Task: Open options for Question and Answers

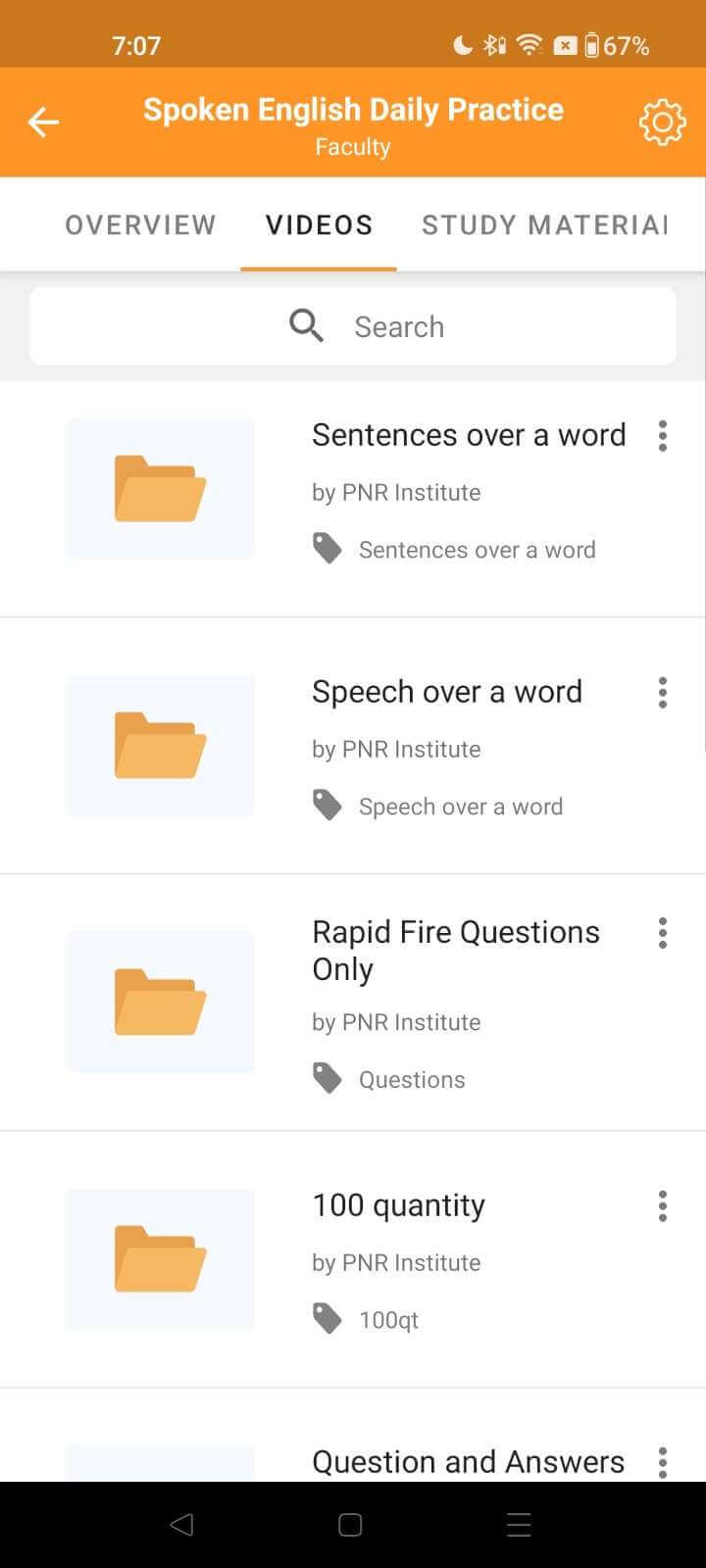Action: coord(663,1462)
